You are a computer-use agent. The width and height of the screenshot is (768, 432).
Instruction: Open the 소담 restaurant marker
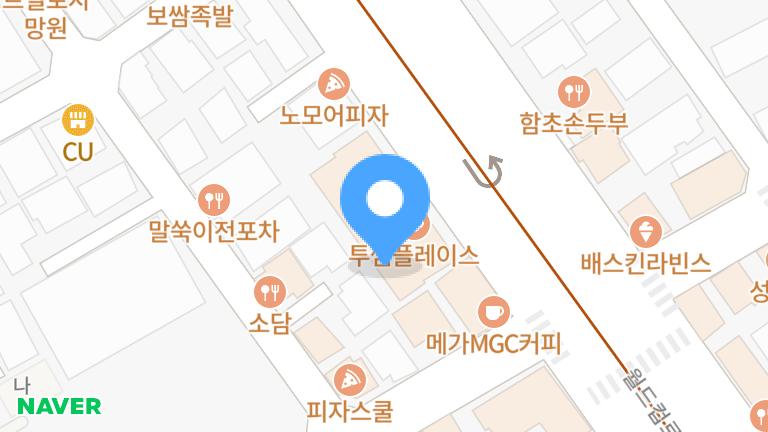(269, 292)
